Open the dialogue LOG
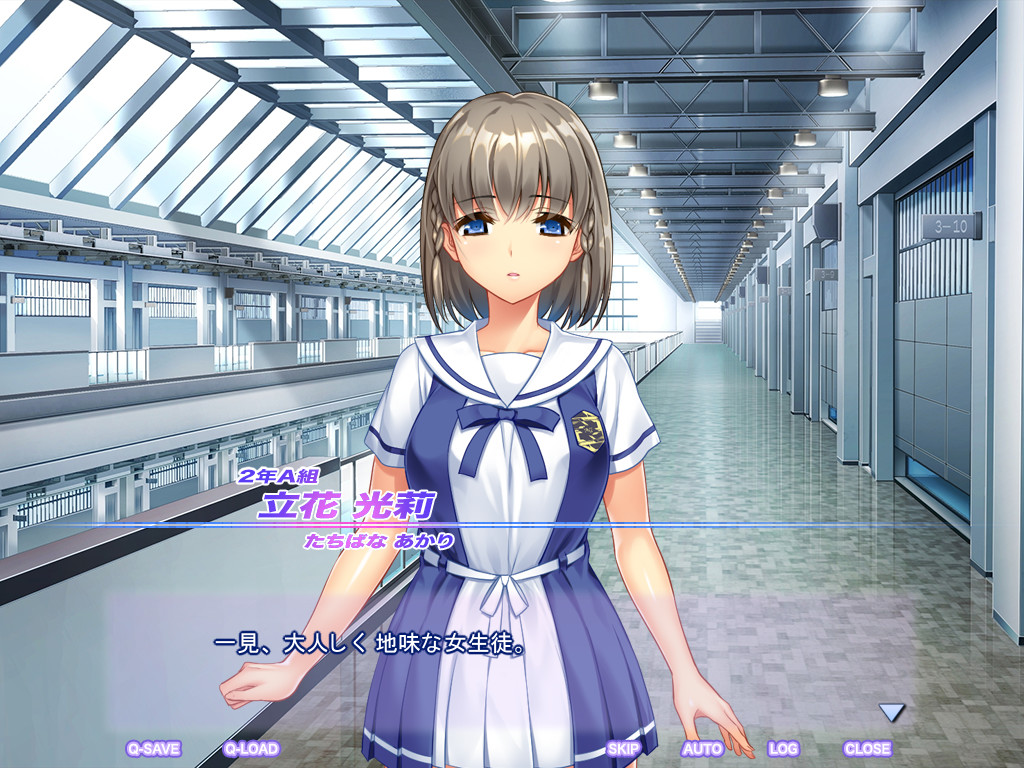Screen dimensions: 1024x768 click(x=783, y=748)
